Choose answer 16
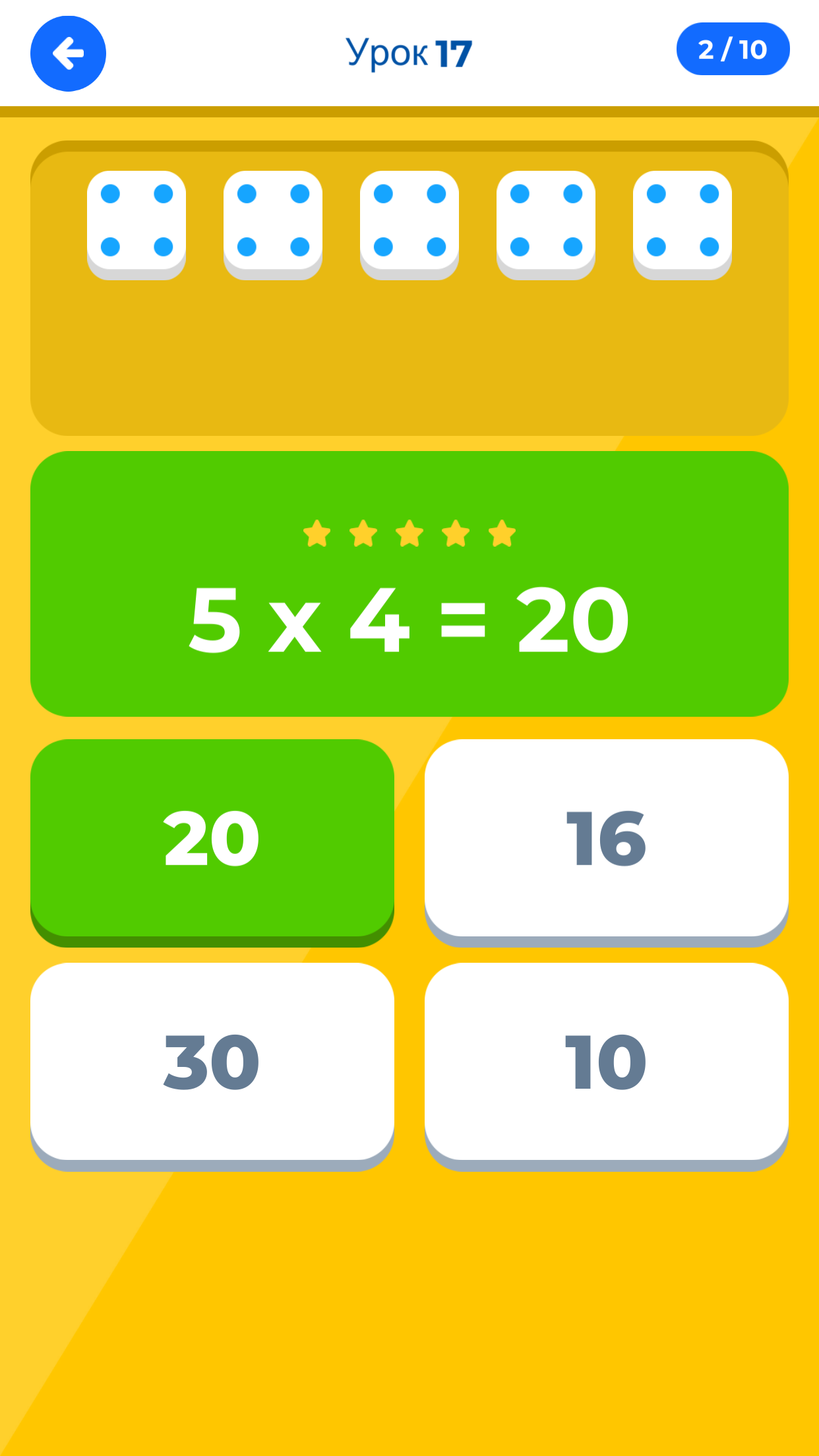The width and height of the screenshot is (819, 1456). [x=606, y=839]
